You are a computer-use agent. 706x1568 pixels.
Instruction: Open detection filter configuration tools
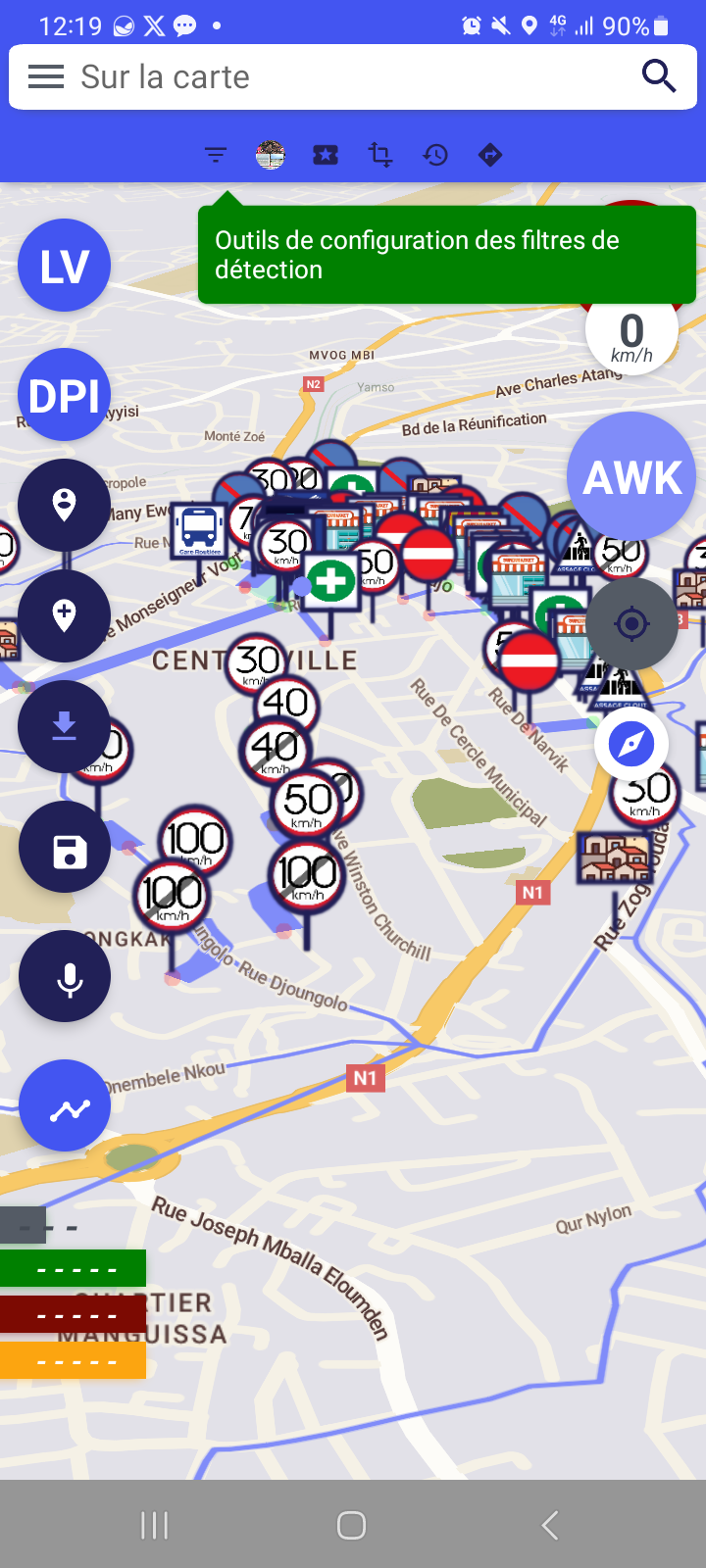point(216,155)
